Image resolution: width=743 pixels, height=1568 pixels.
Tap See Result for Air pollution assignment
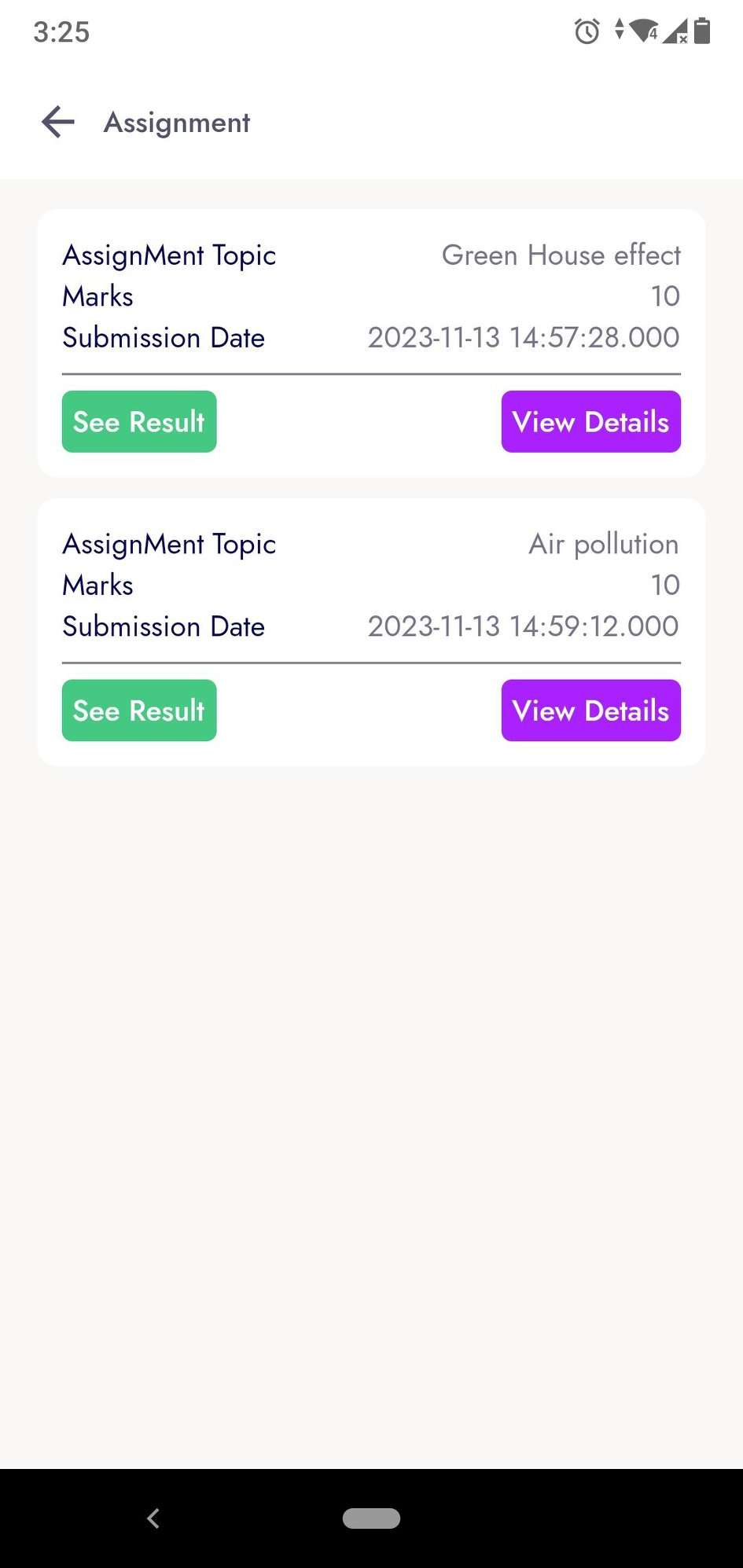[x=138, y=710]
